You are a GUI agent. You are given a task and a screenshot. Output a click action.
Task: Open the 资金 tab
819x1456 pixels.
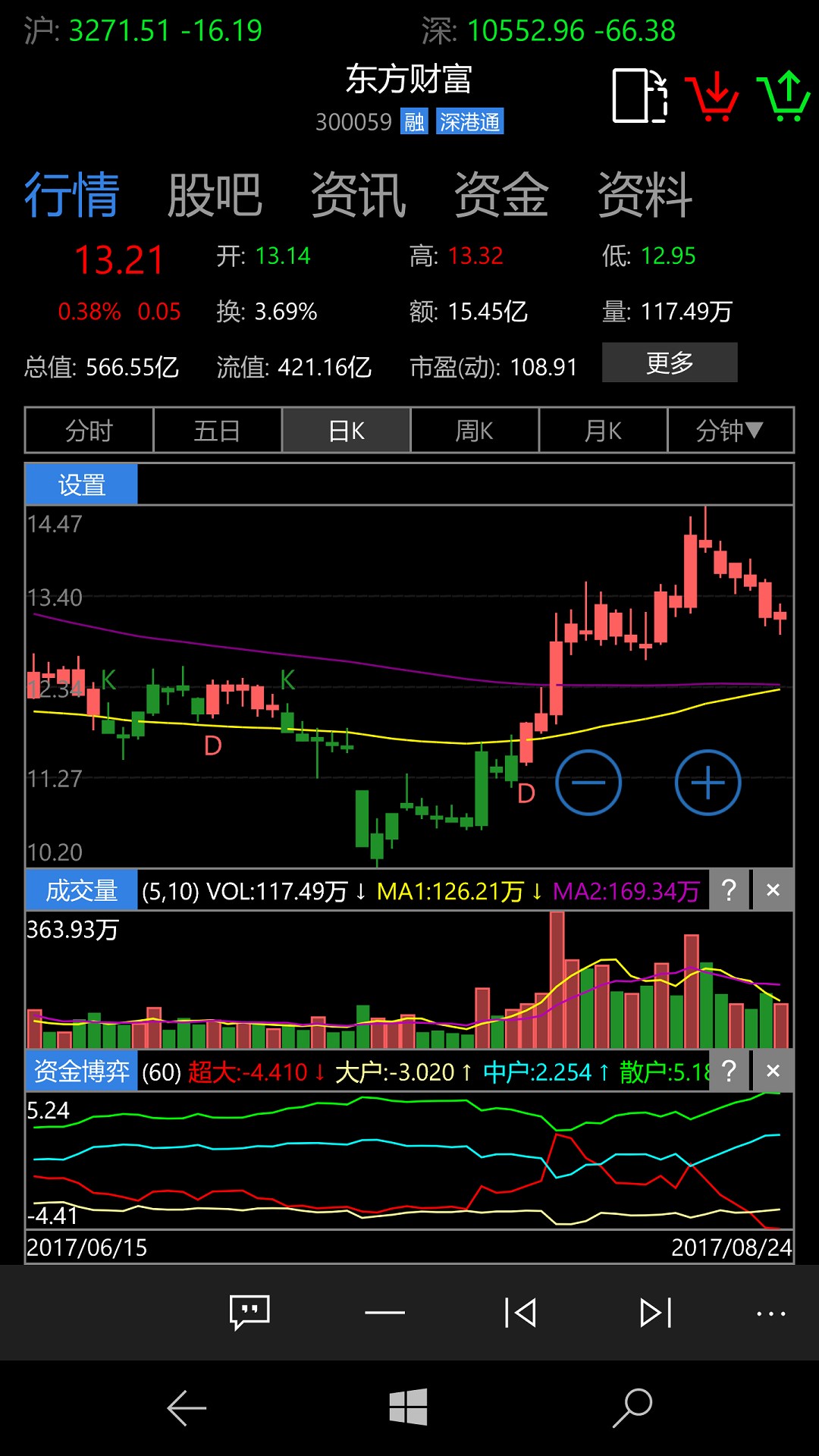pyautogui.click(x=501, y=195)
